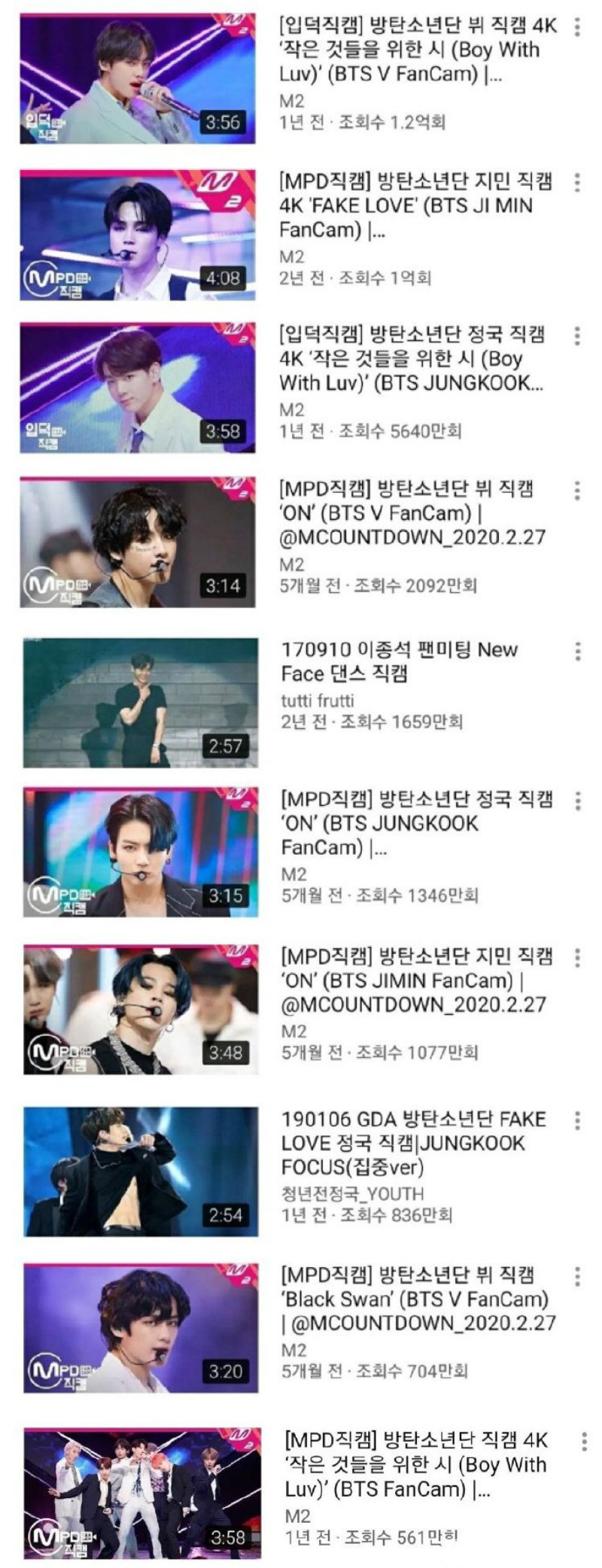Play the Jungkook 'ON' fancam video
Image resolution: width=602 pixels, height=1568 pixels.
point(140,852)
